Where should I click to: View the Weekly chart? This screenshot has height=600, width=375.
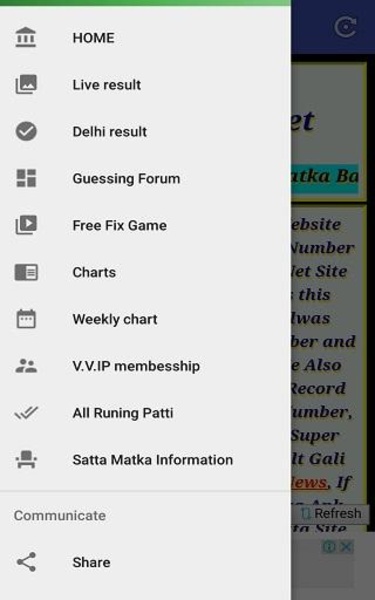tap(145, 319)
